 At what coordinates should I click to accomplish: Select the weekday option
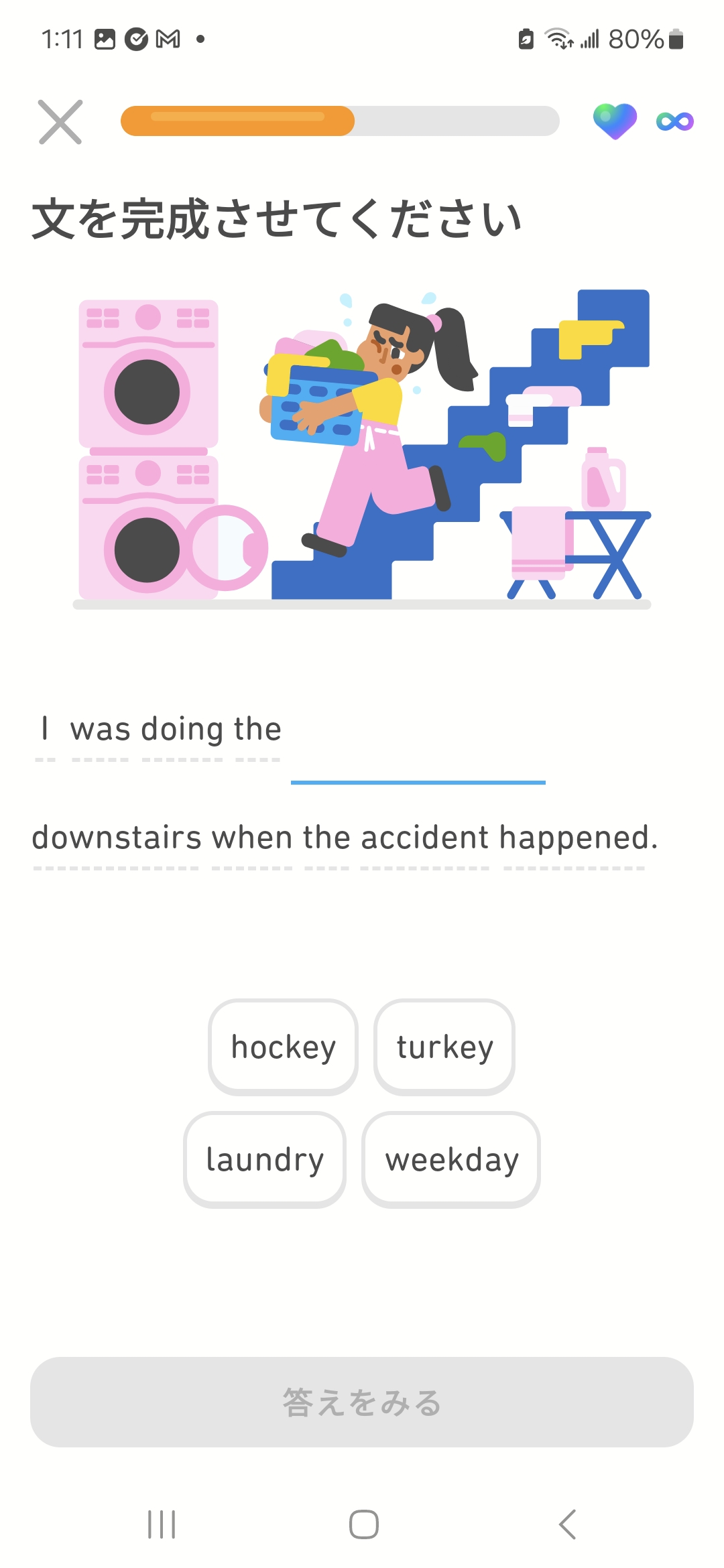tap(451, 1159)
